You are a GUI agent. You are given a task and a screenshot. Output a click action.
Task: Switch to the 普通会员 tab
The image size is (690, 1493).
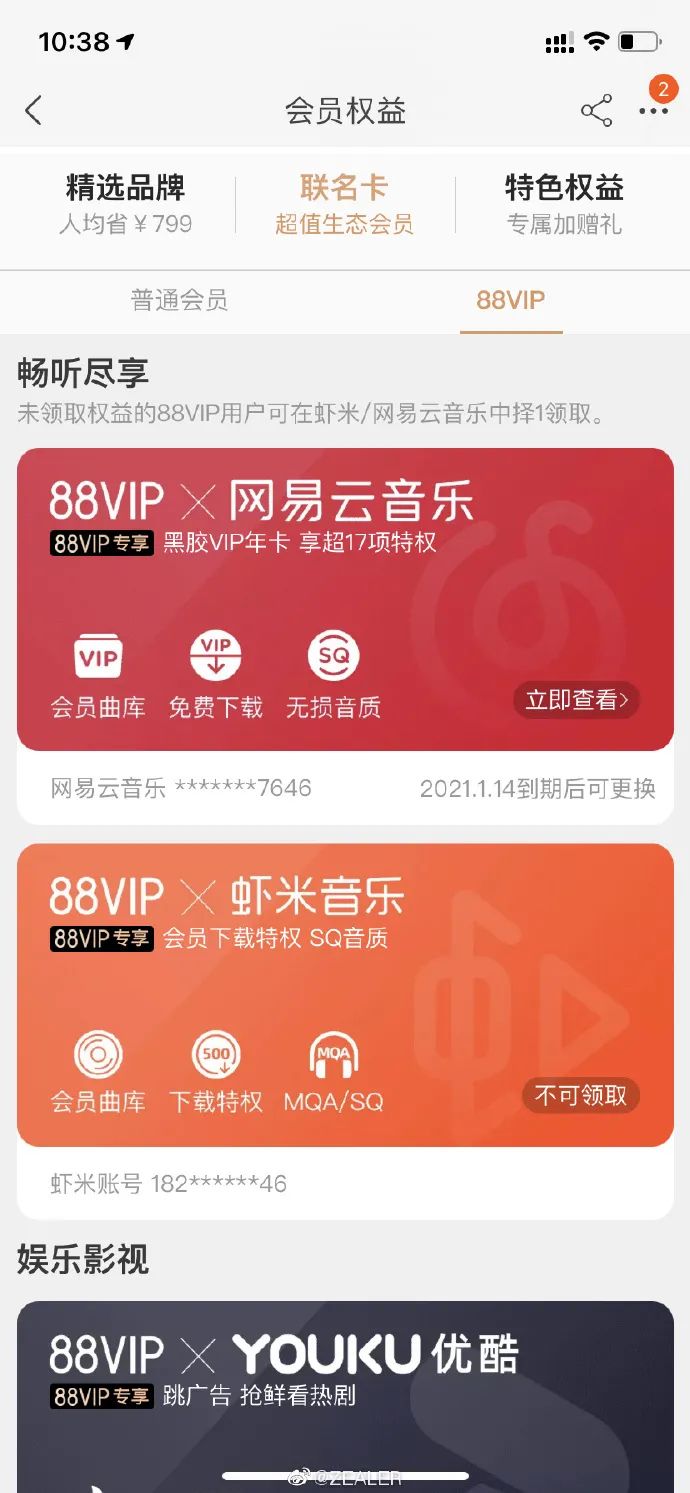(x=179, y=300)
